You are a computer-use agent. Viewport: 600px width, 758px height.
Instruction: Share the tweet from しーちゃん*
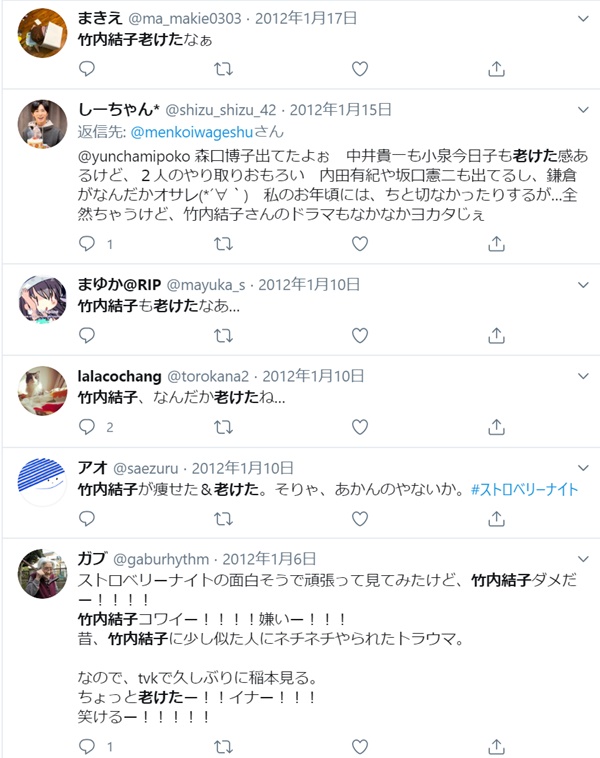tap(497, 243)
